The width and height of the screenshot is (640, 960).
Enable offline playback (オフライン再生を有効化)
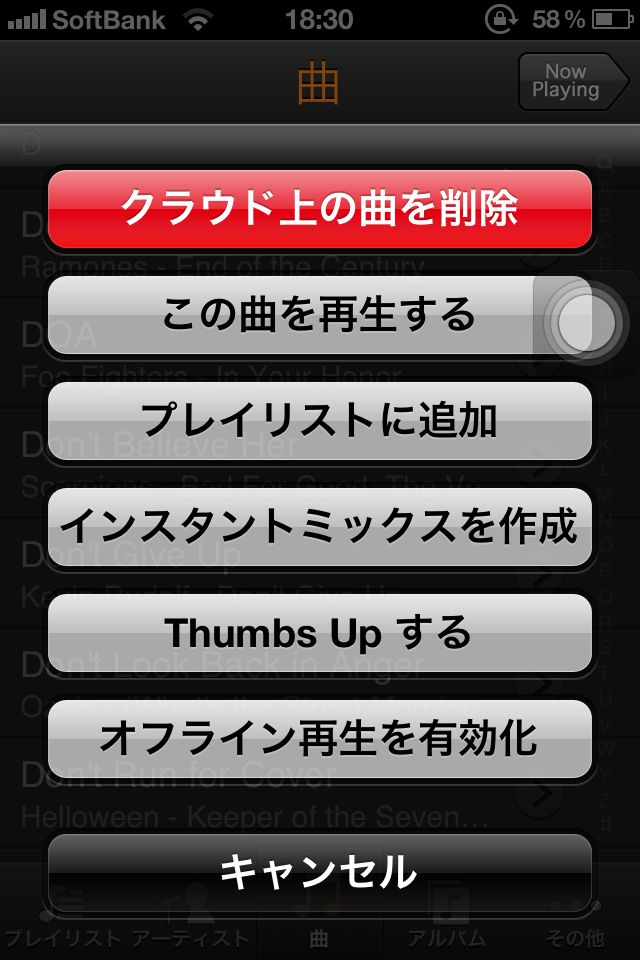click(320, 739)
